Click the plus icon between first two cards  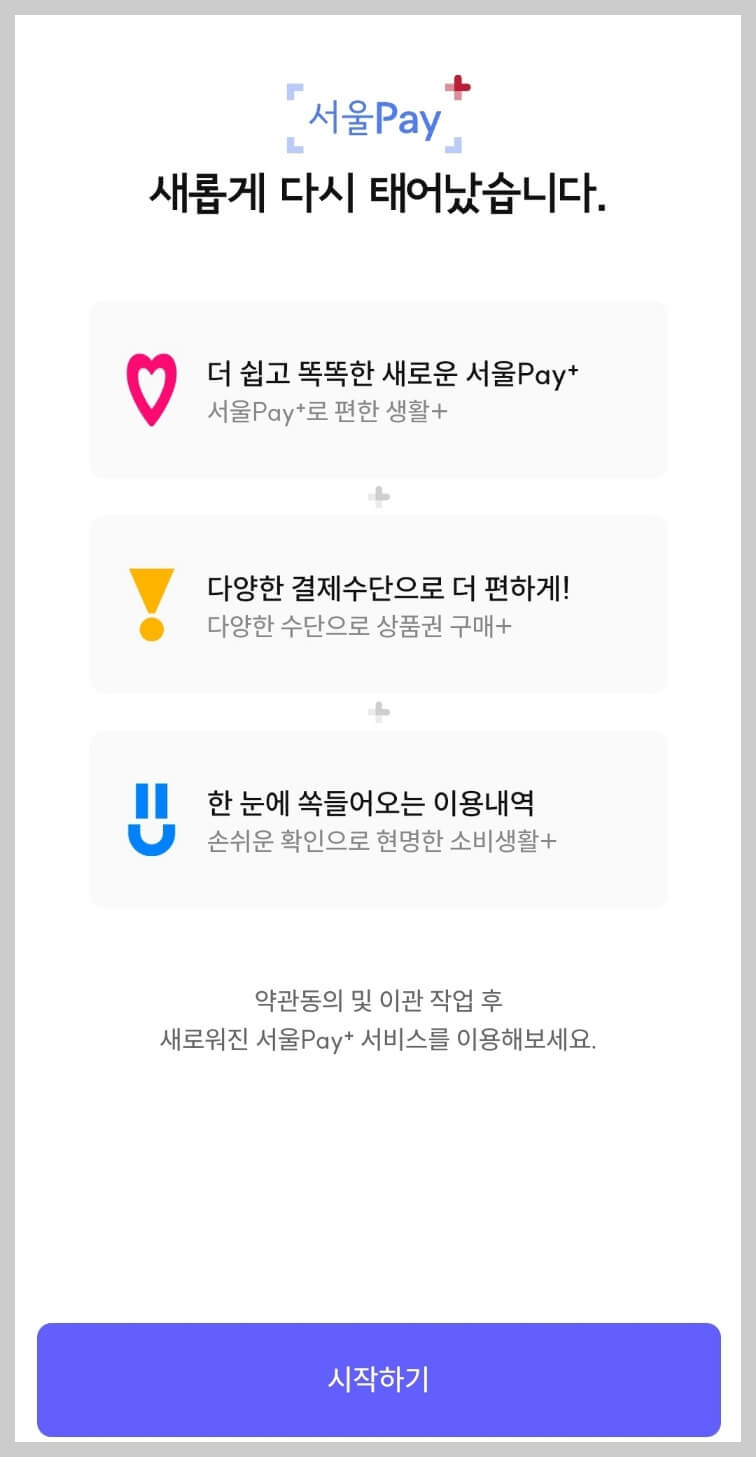click(378, 497)
